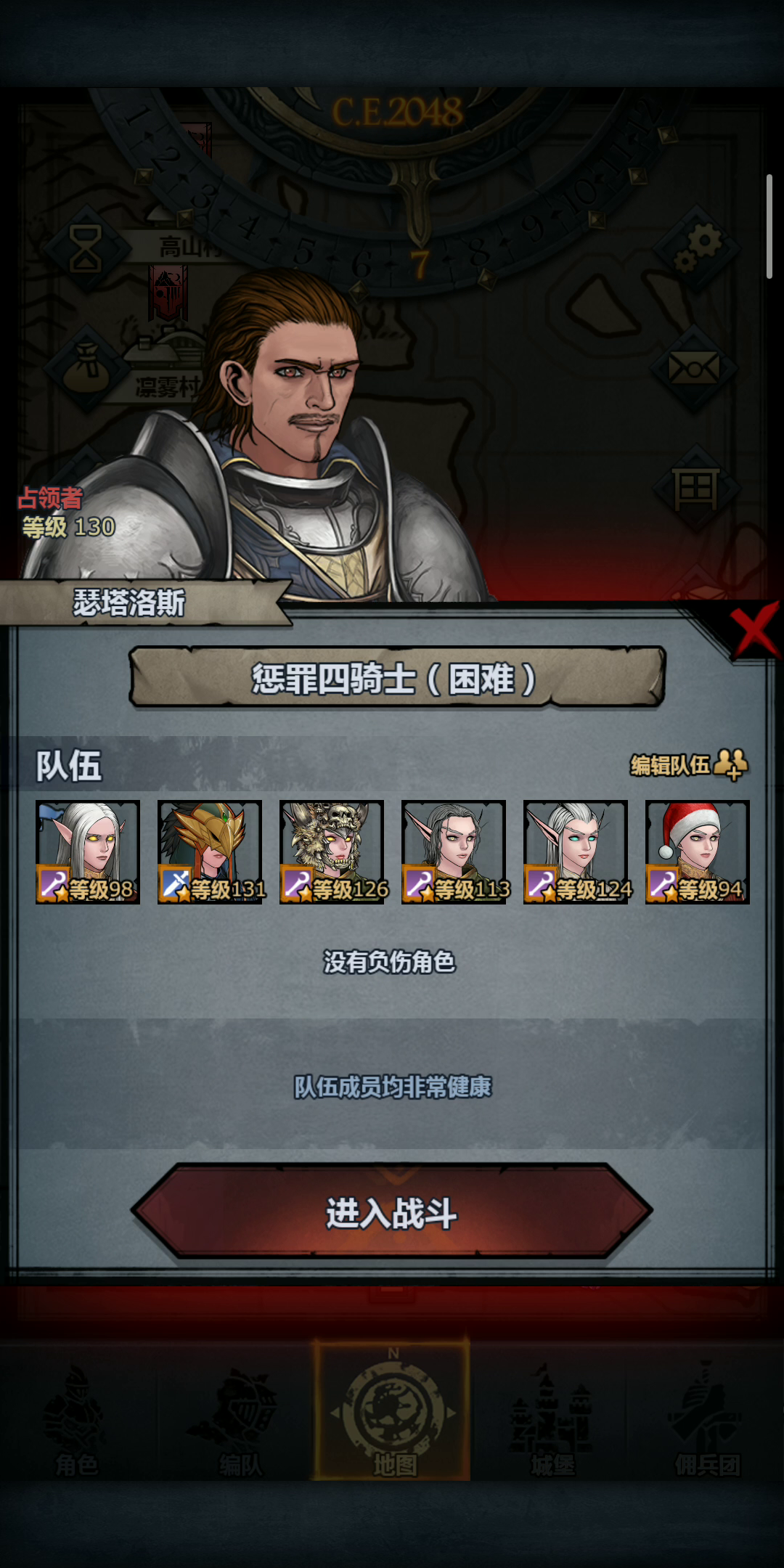Select the level 98 team member
Viewport: 784px width, 1568px height.
(88, 852)
